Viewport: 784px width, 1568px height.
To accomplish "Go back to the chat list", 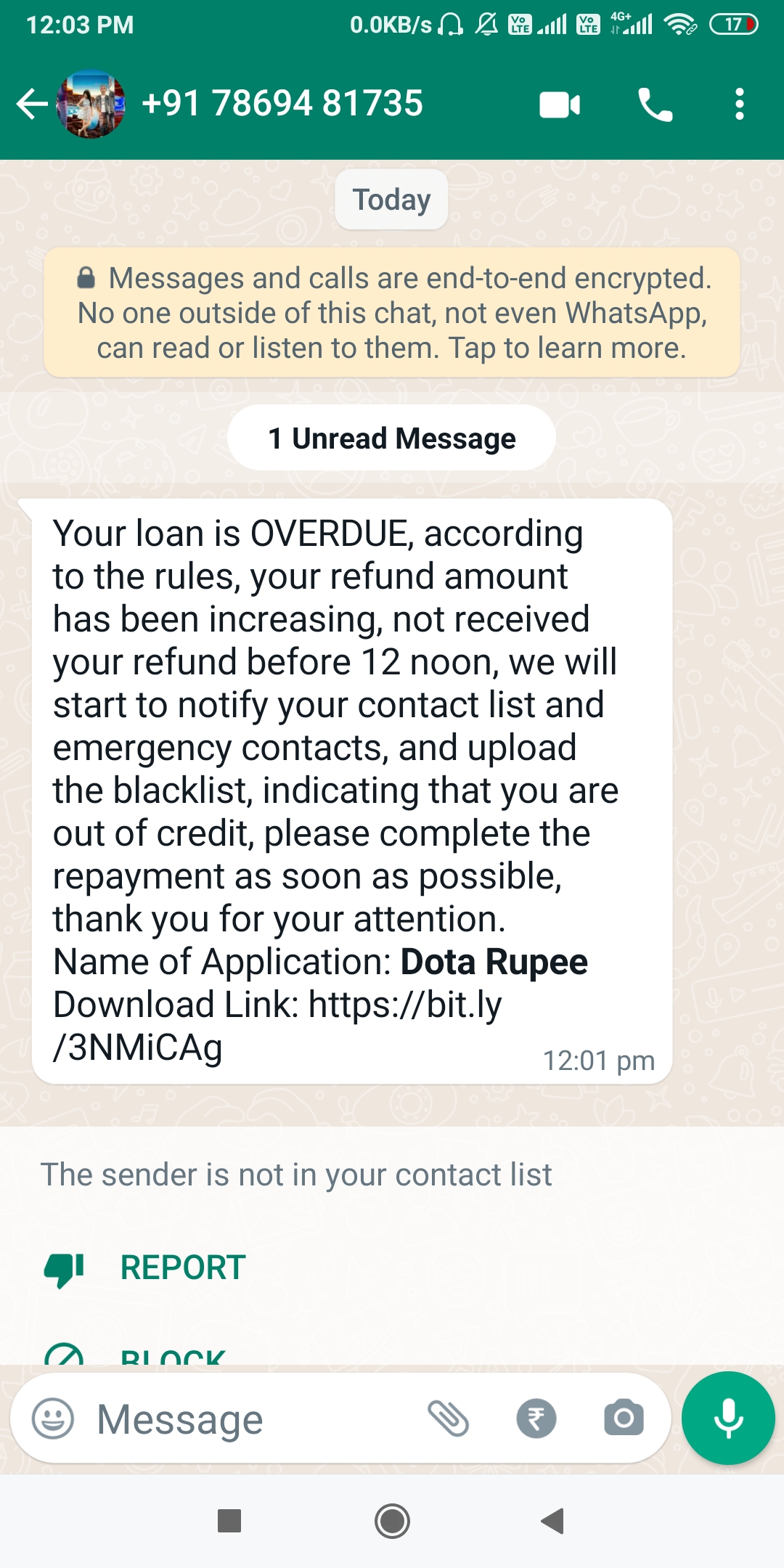I will click(x=32, y=104).
